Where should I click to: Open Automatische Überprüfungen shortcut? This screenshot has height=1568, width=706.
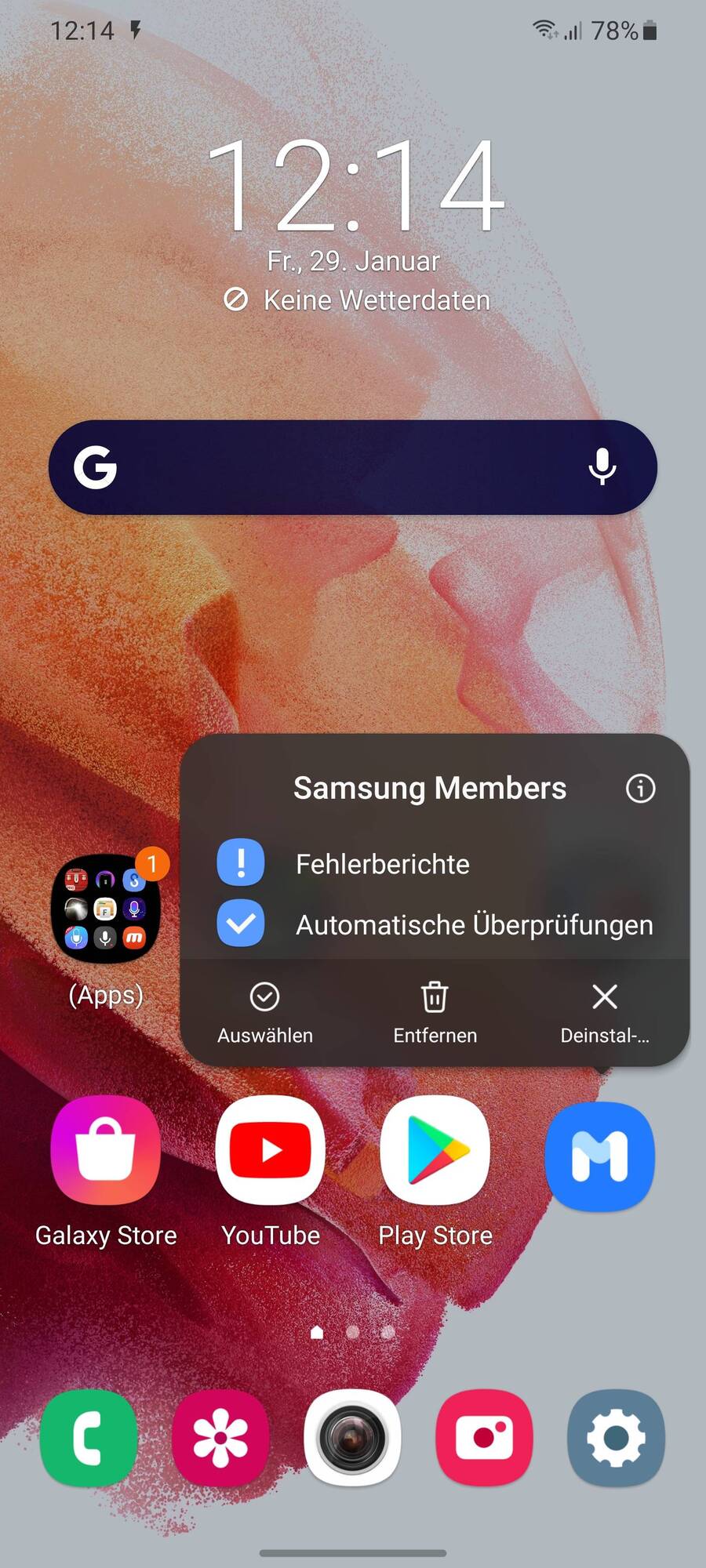pyautogui.click(x=474, y=924)
